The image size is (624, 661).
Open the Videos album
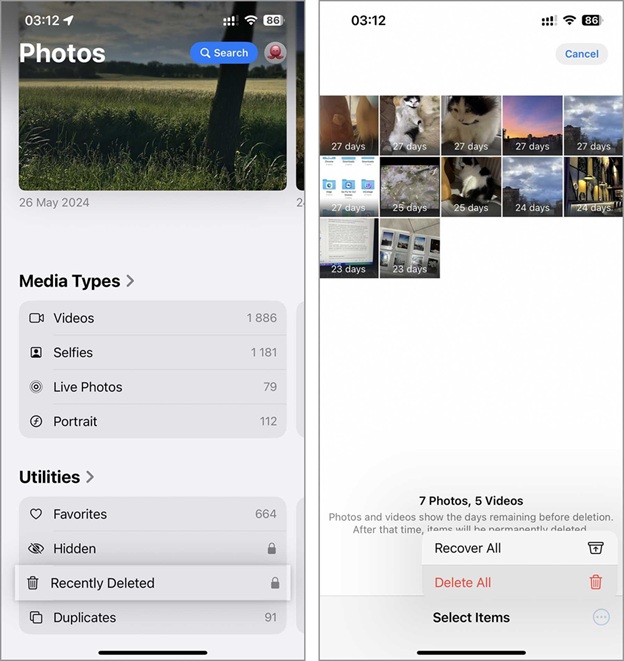tap(152, 318)
